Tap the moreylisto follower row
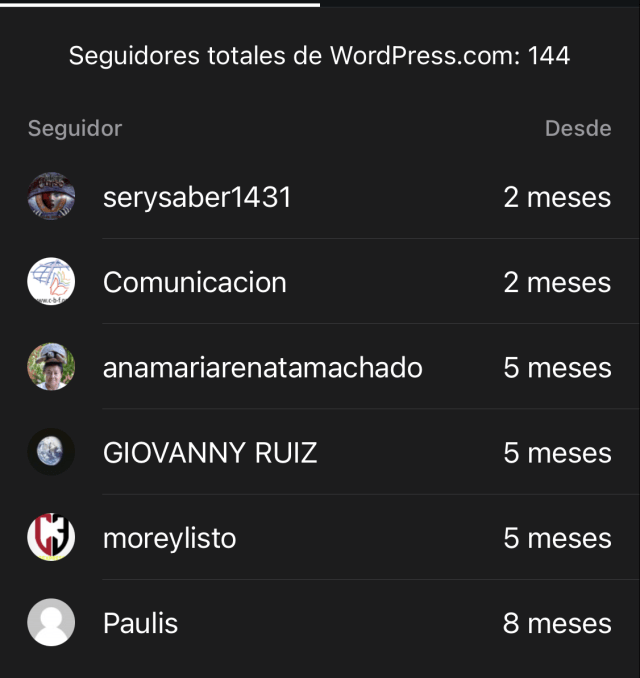This screenshot has width=640, height=678. 170,538
